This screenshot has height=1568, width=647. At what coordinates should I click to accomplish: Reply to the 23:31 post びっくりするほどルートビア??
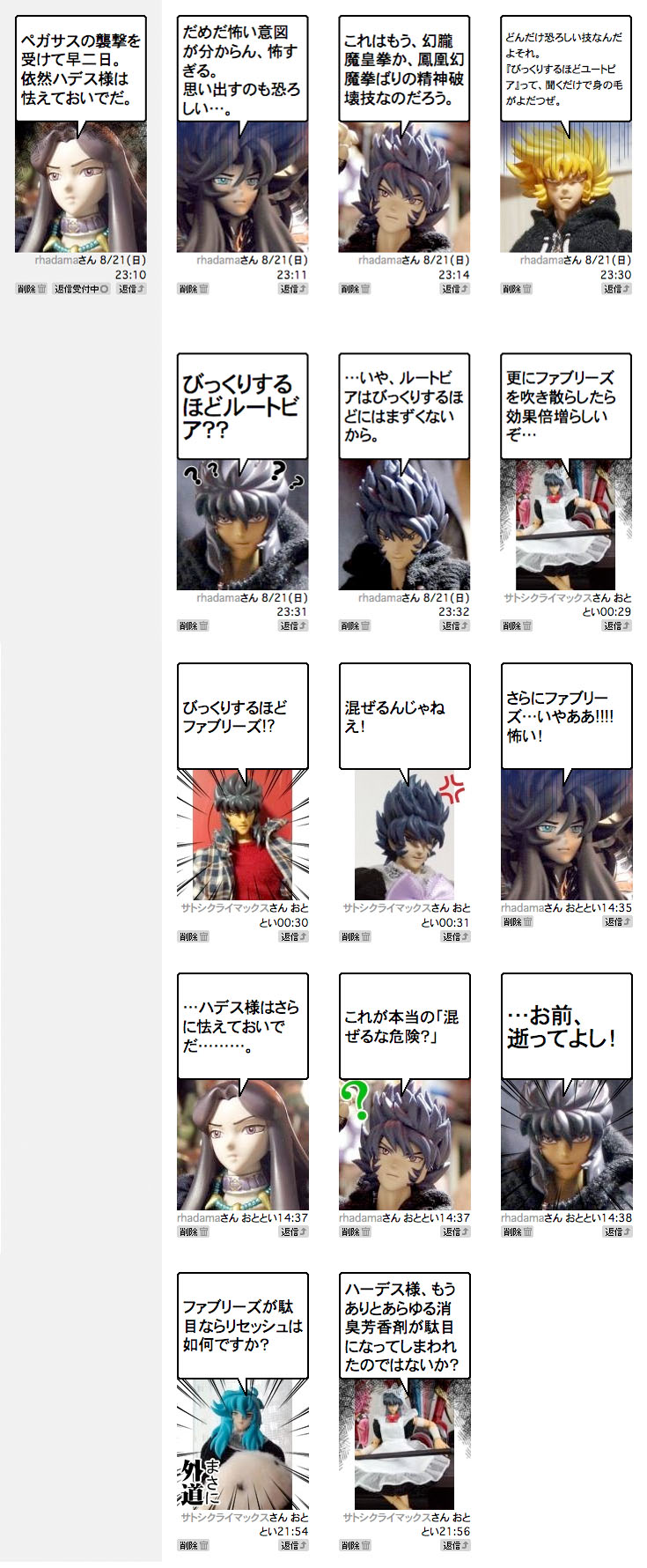[x=293, y=626]
